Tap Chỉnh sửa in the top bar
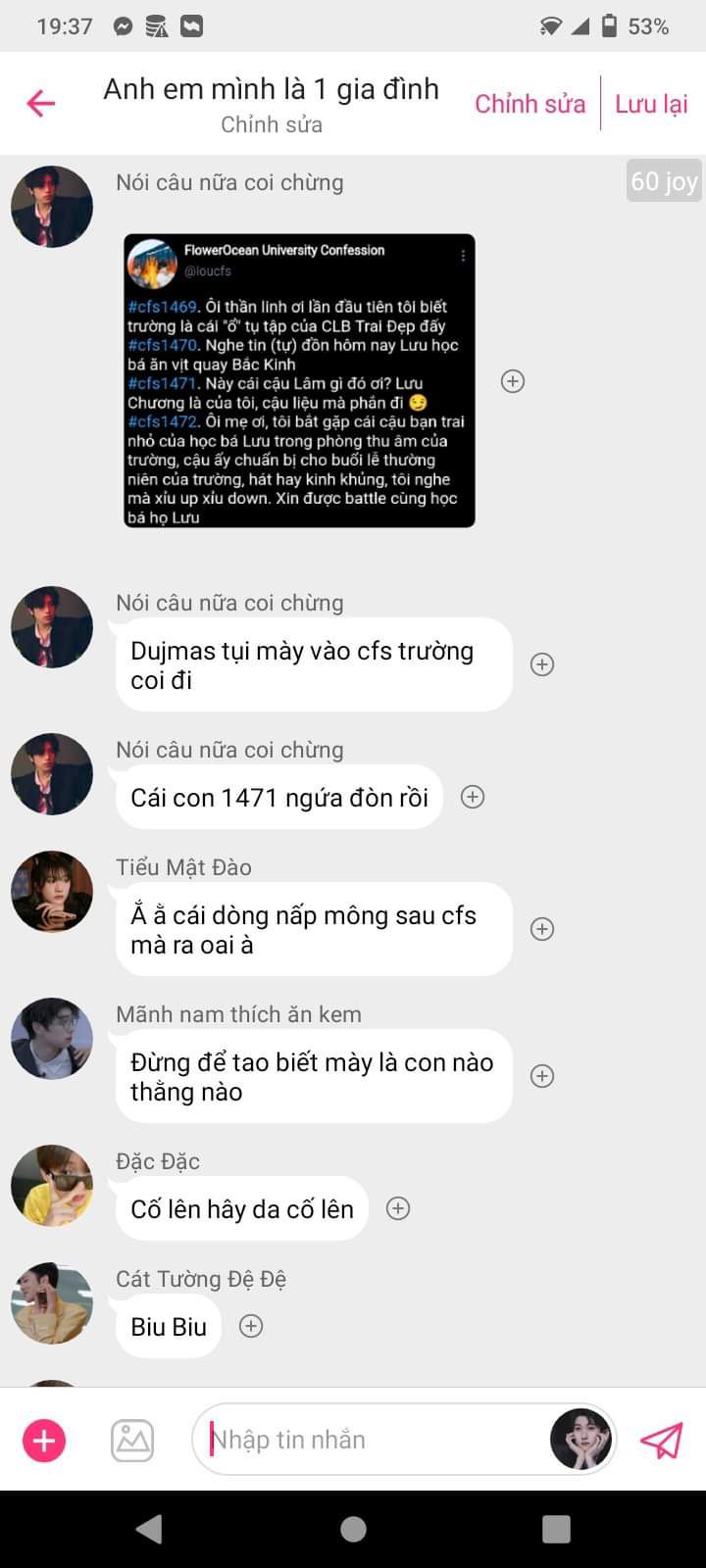 (529, 104)
